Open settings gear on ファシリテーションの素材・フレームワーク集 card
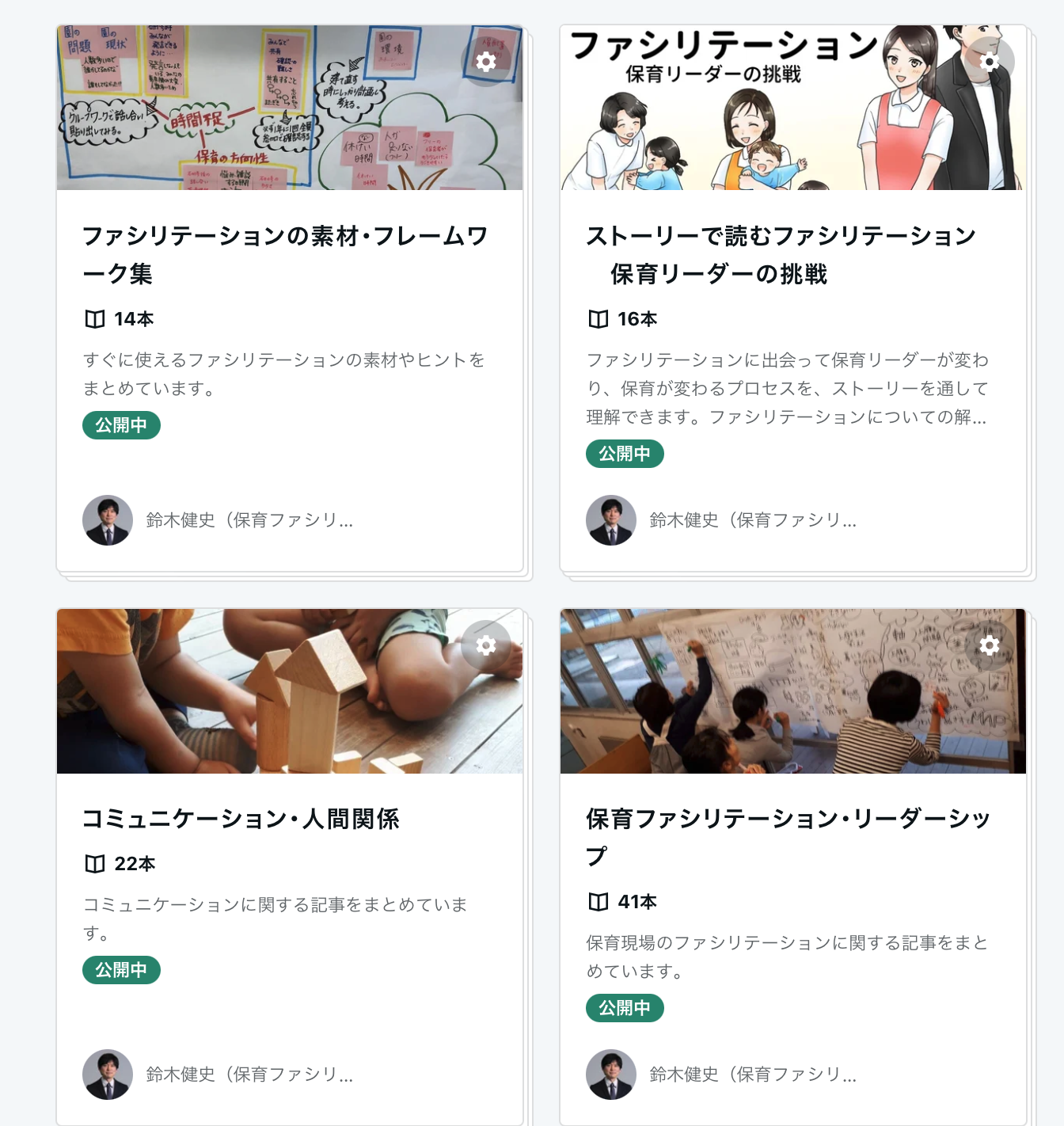Screen dimensions: 1064x1126 (486, 62)
